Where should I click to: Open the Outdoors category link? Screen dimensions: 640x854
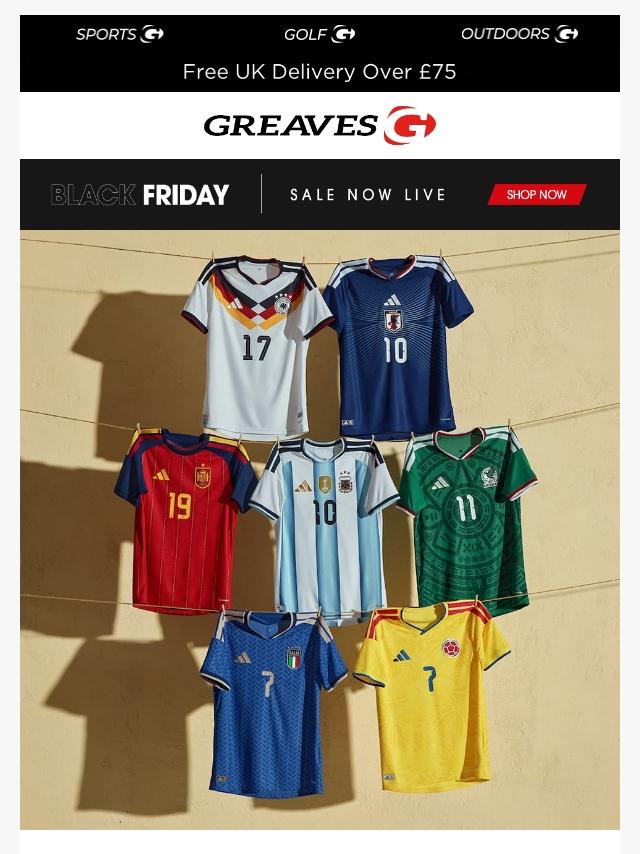tap(519, 34)
